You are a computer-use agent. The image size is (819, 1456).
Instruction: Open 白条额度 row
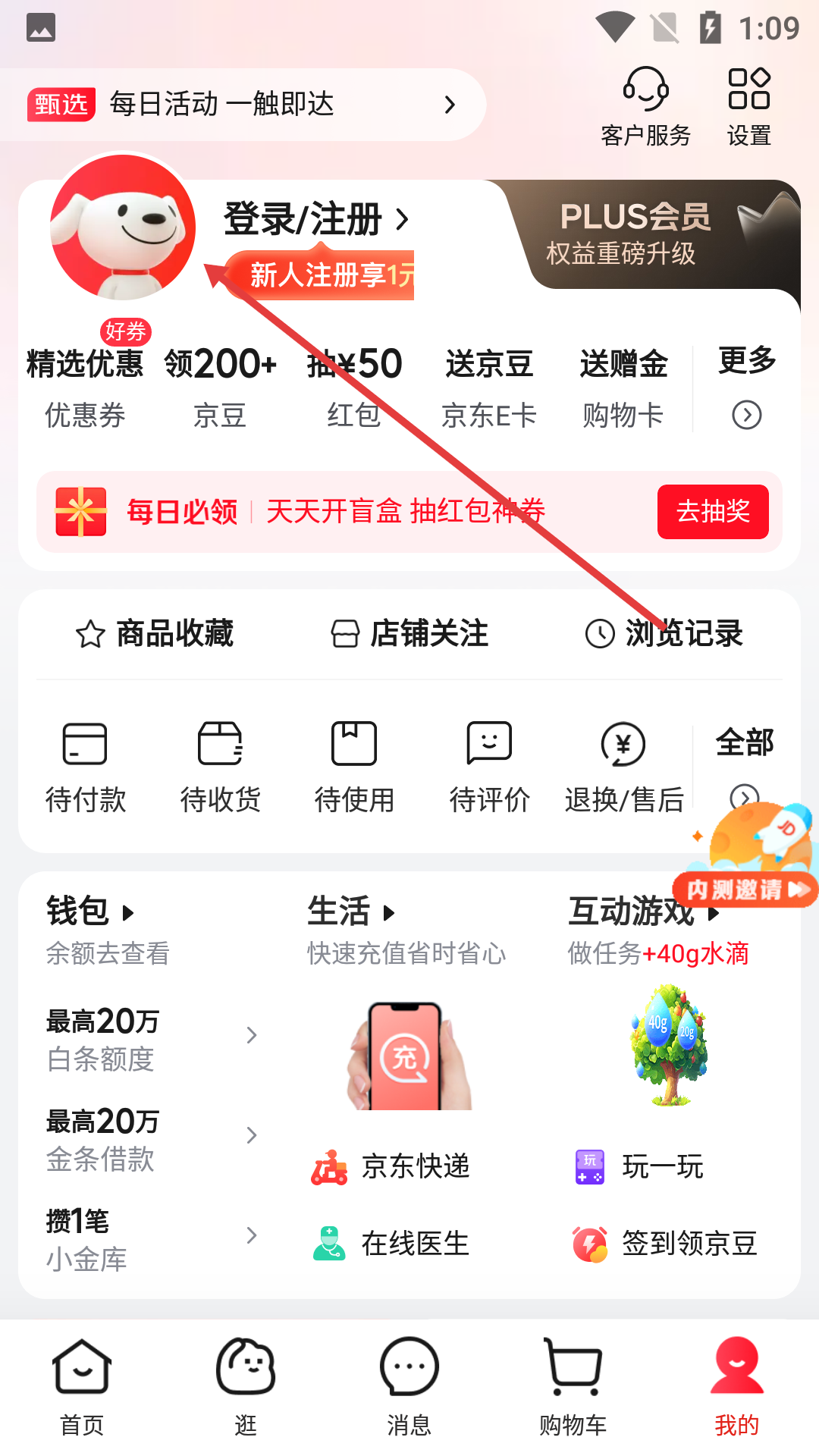click(152, 1039)
